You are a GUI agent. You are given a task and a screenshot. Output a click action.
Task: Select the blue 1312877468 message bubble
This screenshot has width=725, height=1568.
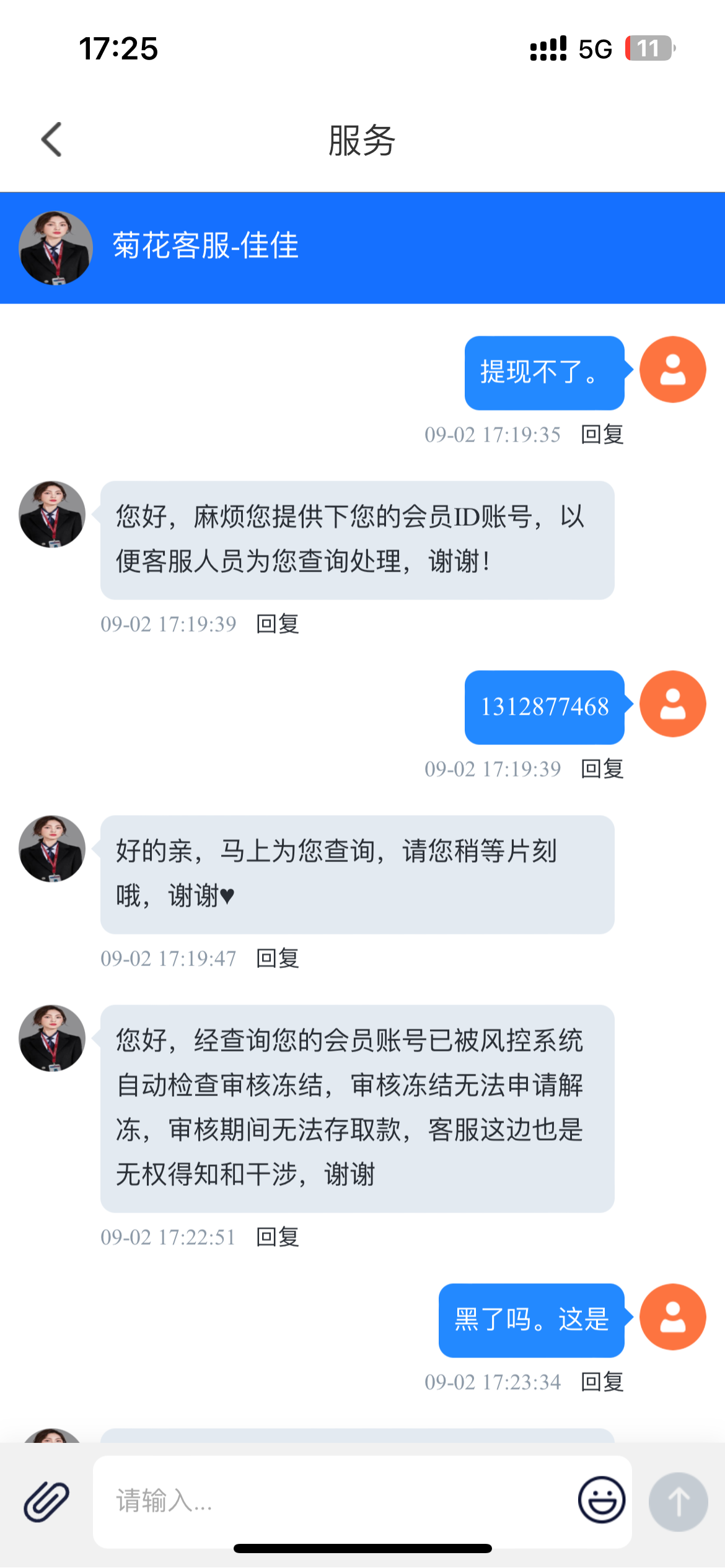(x=543, y=706)
